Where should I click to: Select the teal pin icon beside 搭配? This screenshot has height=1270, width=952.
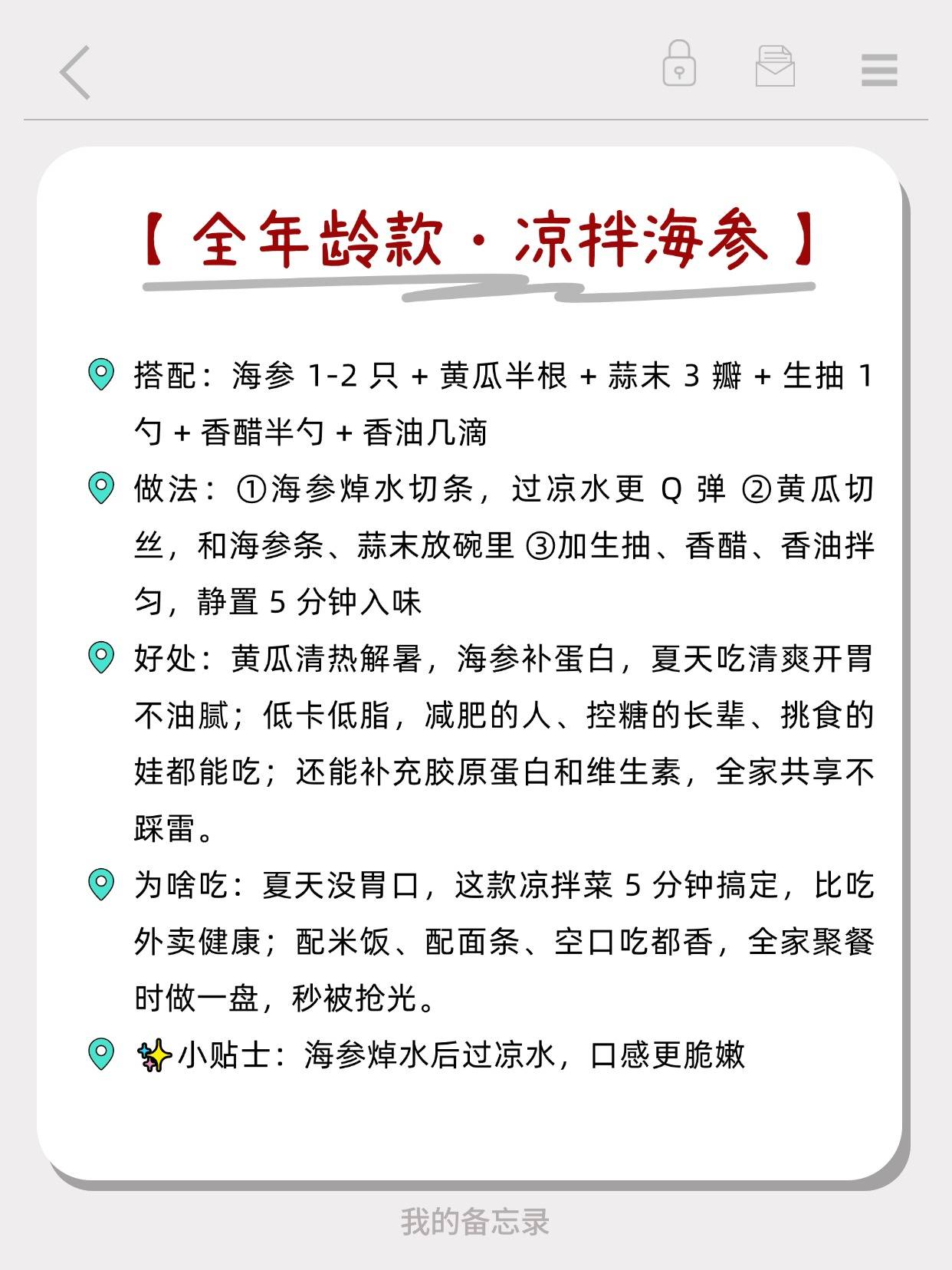(101, 373)
